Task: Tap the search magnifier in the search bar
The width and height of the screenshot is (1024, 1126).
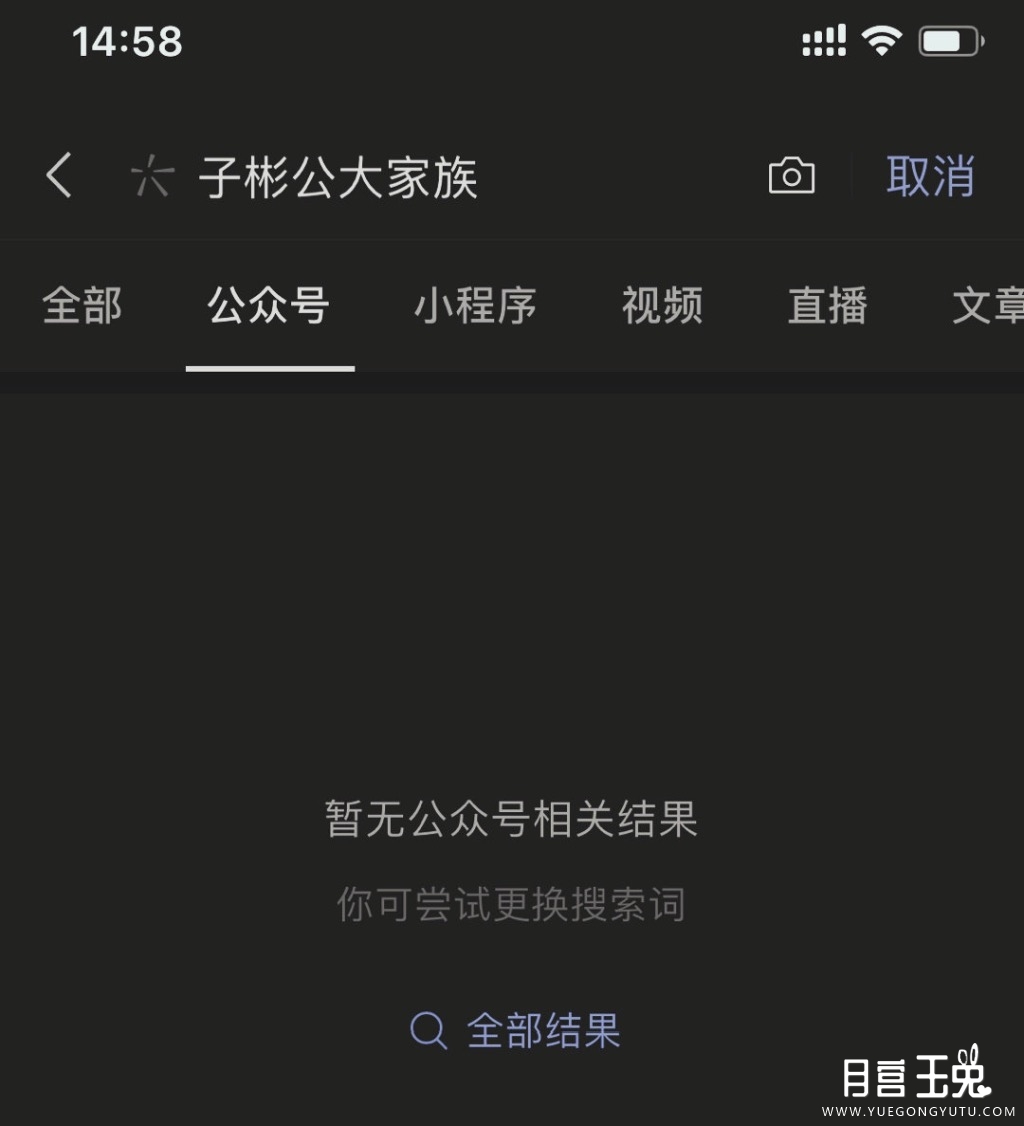Action: [x=150, y=175]
